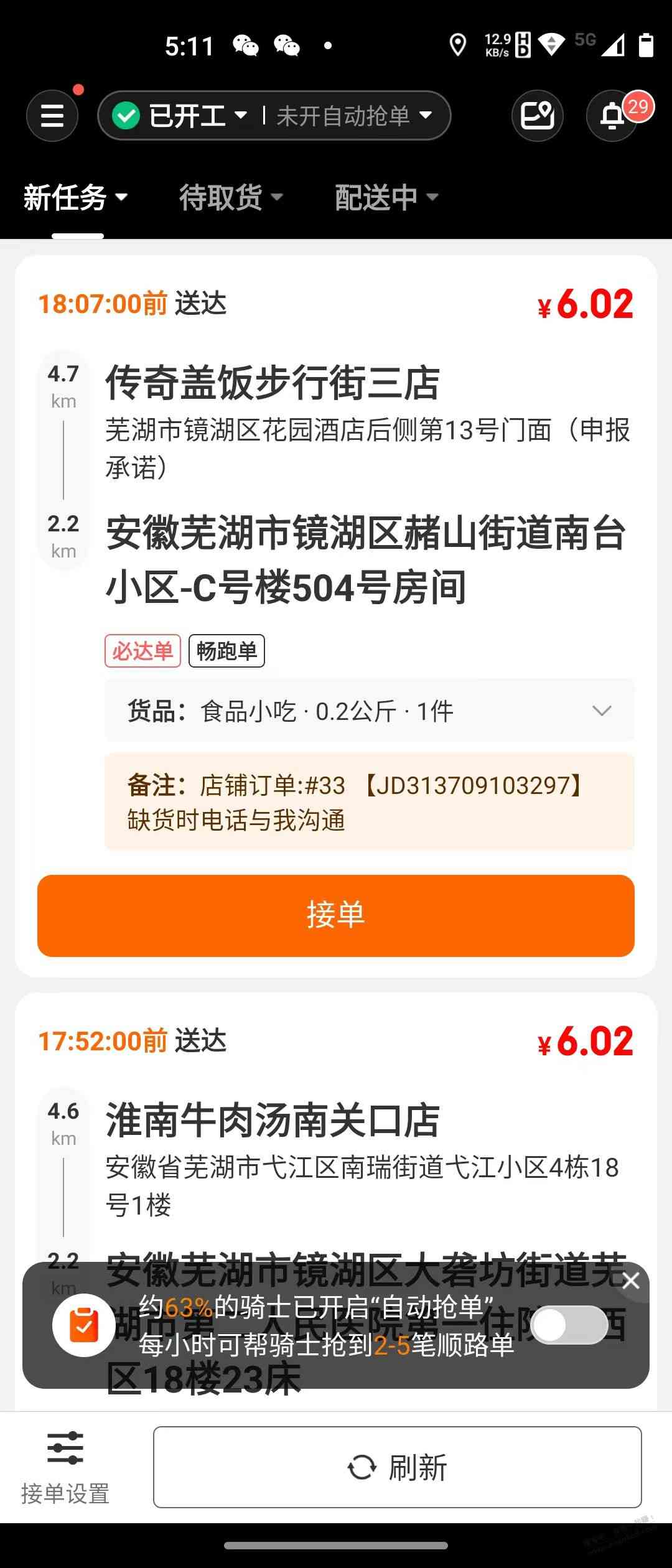Enable the 自动抢单 switch in the banner
This screenshot has width=672, height=1568.
point(569,1325)
